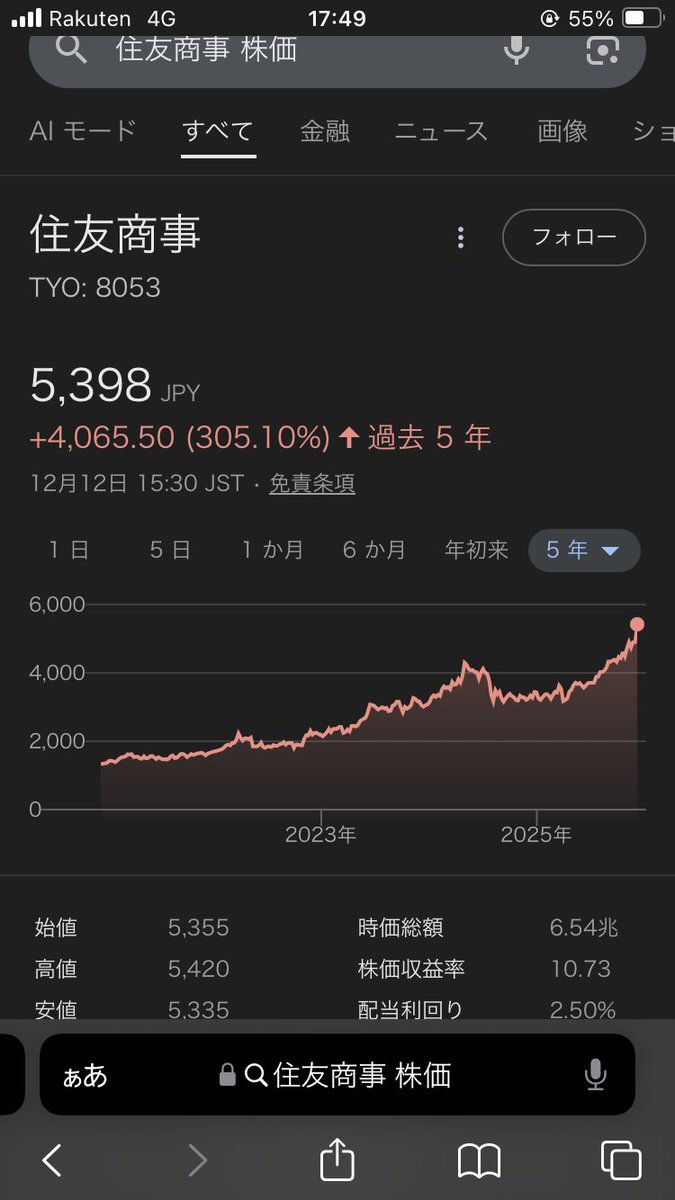Switch chart to 1 か月
The height and width of the screenshot is (1200, 675).
[272, 550]
